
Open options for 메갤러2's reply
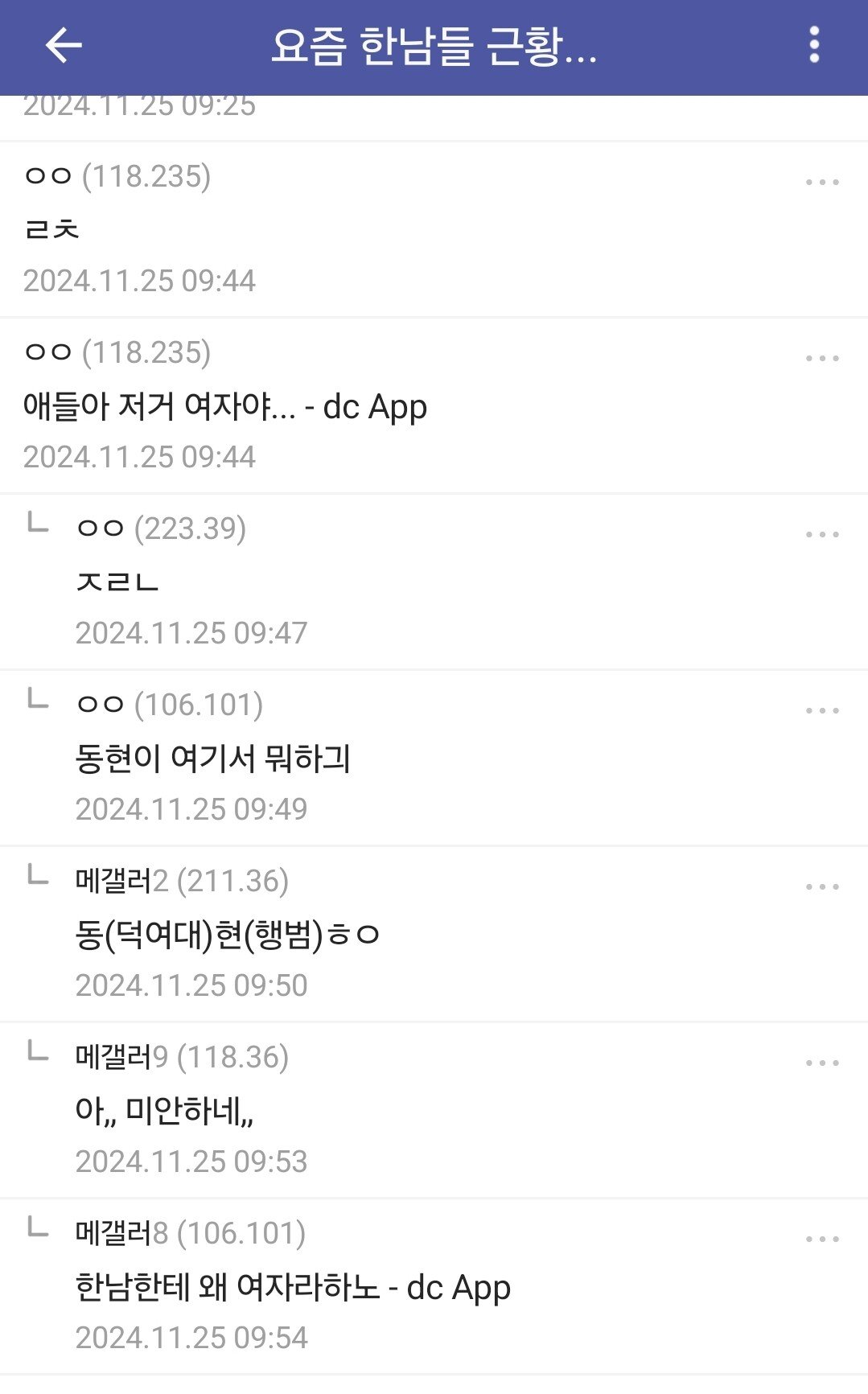tap(822, 887)
